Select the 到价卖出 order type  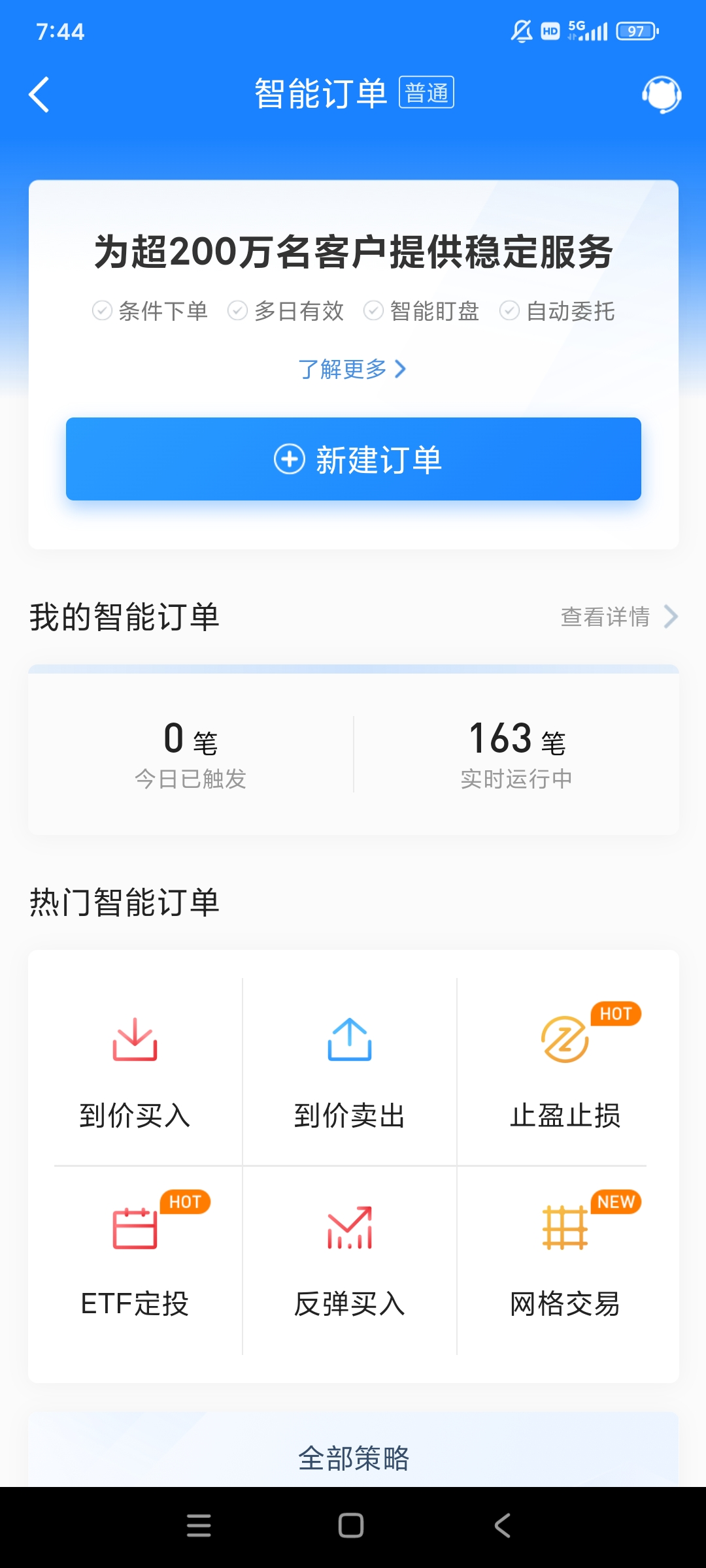coord(350,1071)
